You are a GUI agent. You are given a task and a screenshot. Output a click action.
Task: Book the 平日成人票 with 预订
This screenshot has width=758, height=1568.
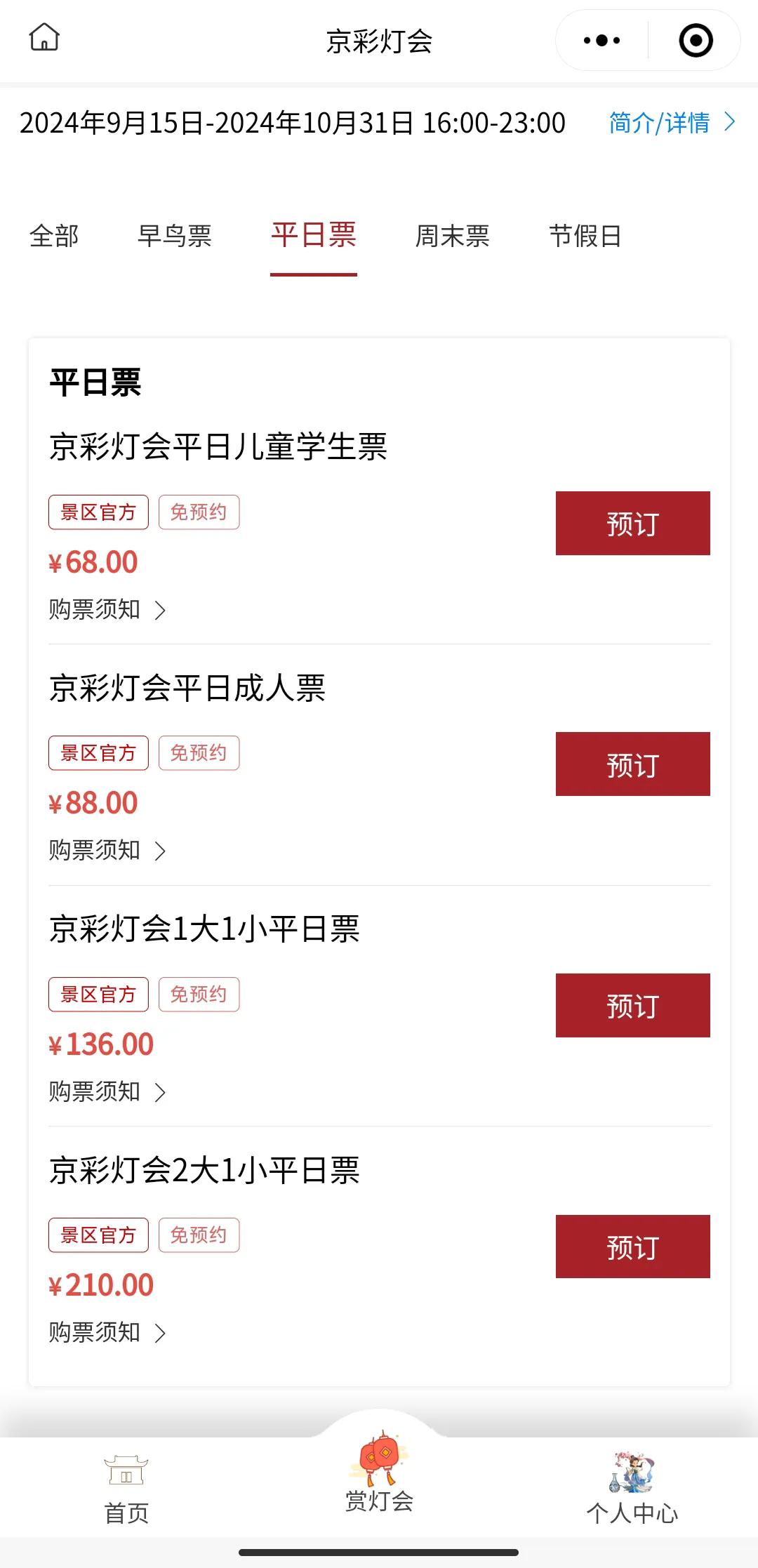coord(632,764)
